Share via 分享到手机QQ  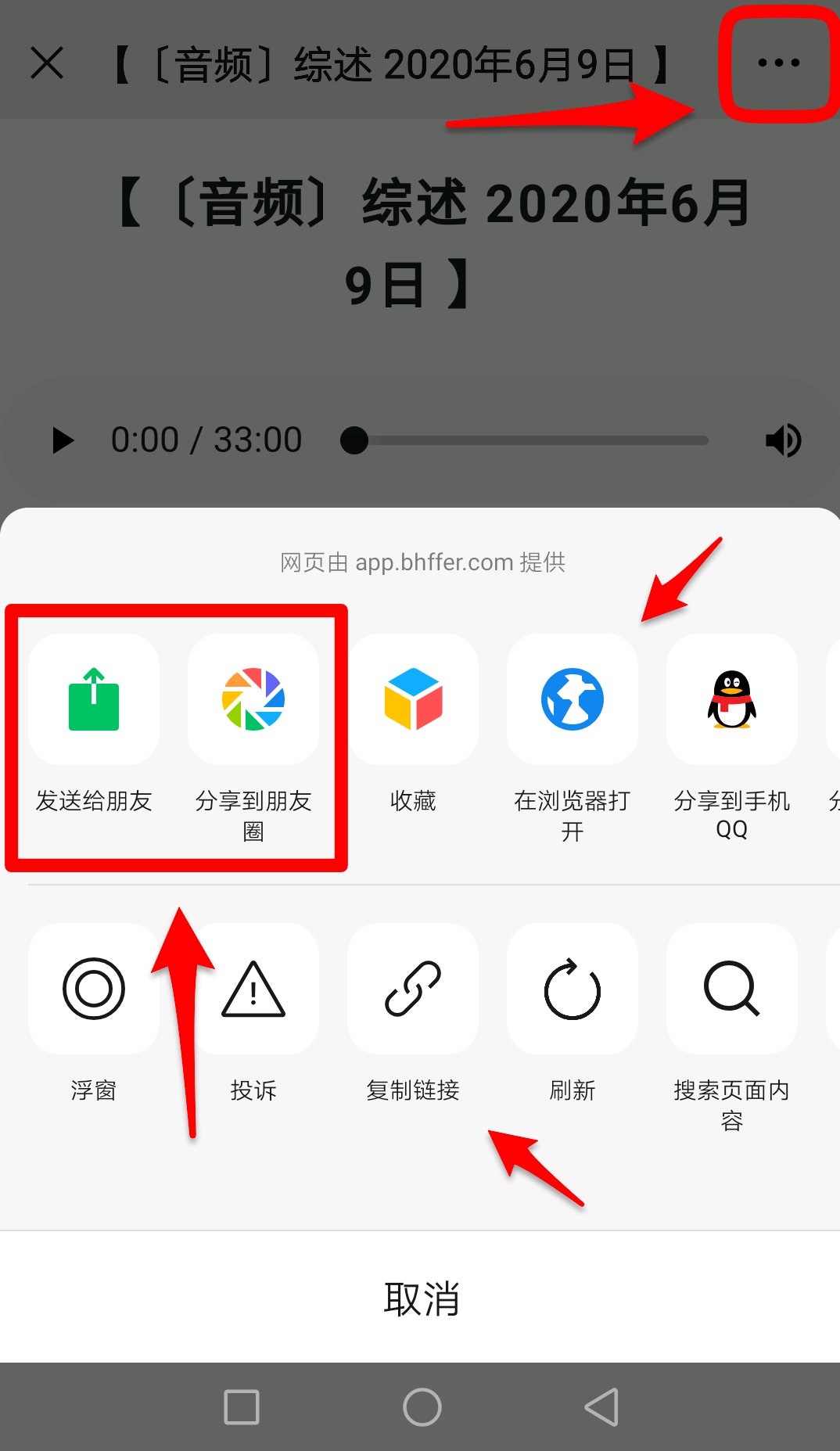732,700
